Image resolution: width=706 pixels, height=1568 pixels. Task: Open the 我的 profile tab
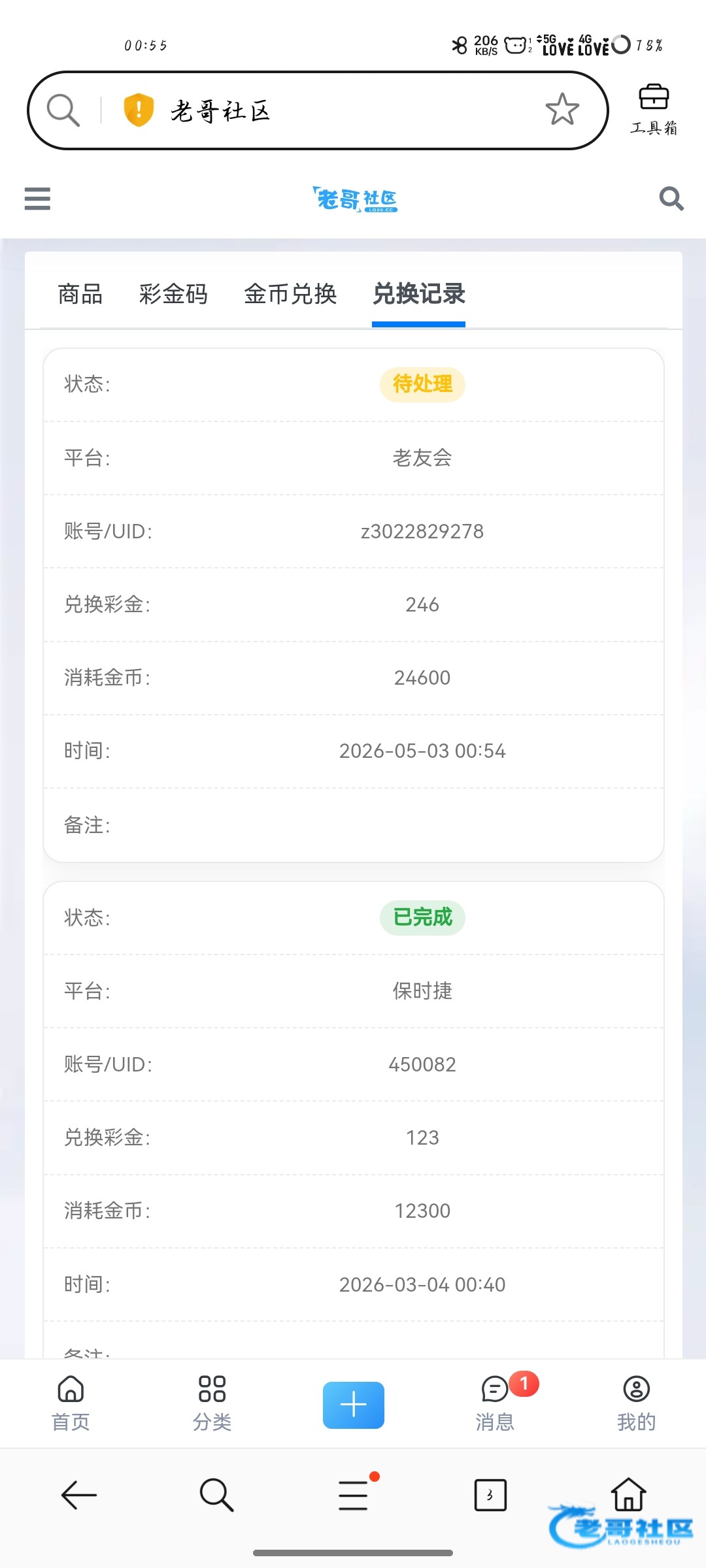point(636,1403)
